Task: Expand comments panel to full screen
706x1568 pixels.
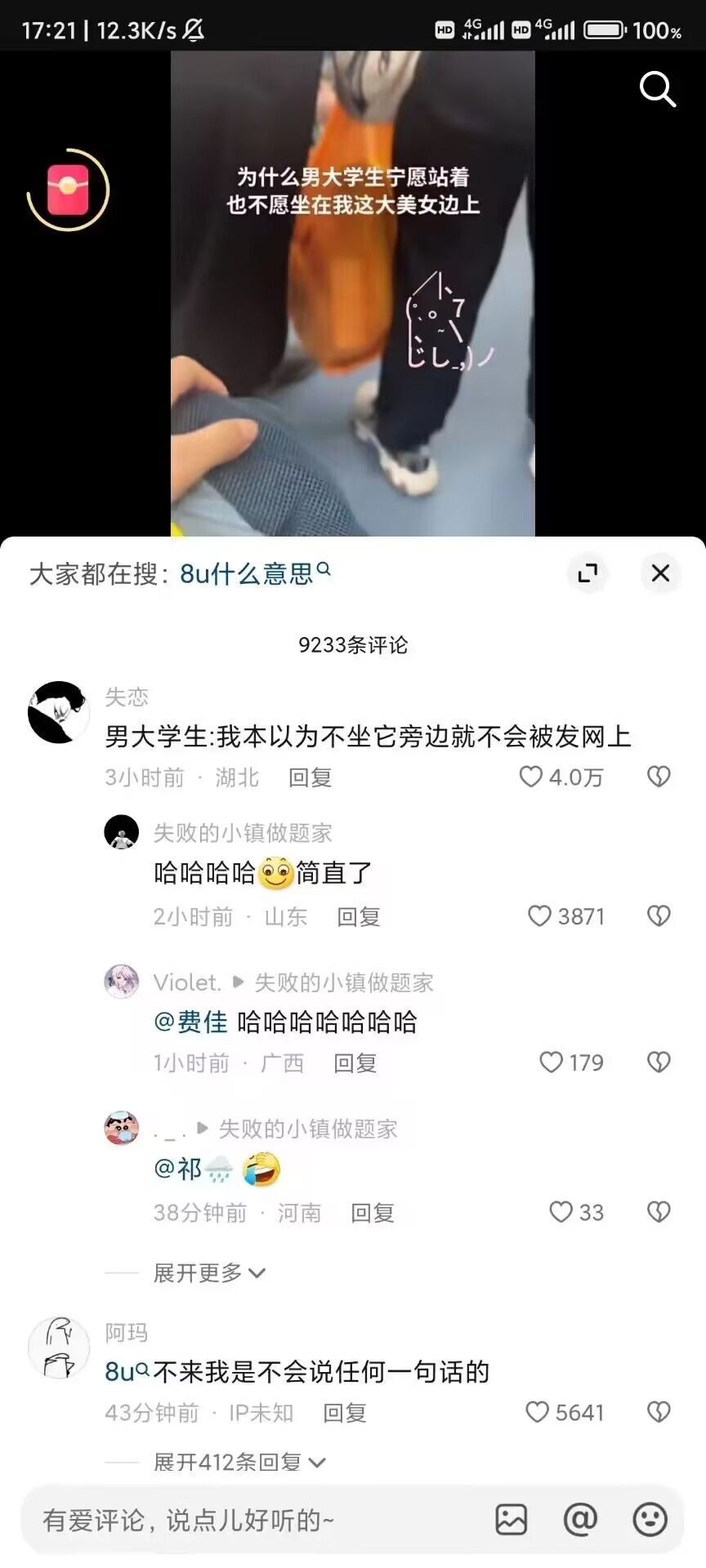Action: pyautogui.click(x=588, y=573)
